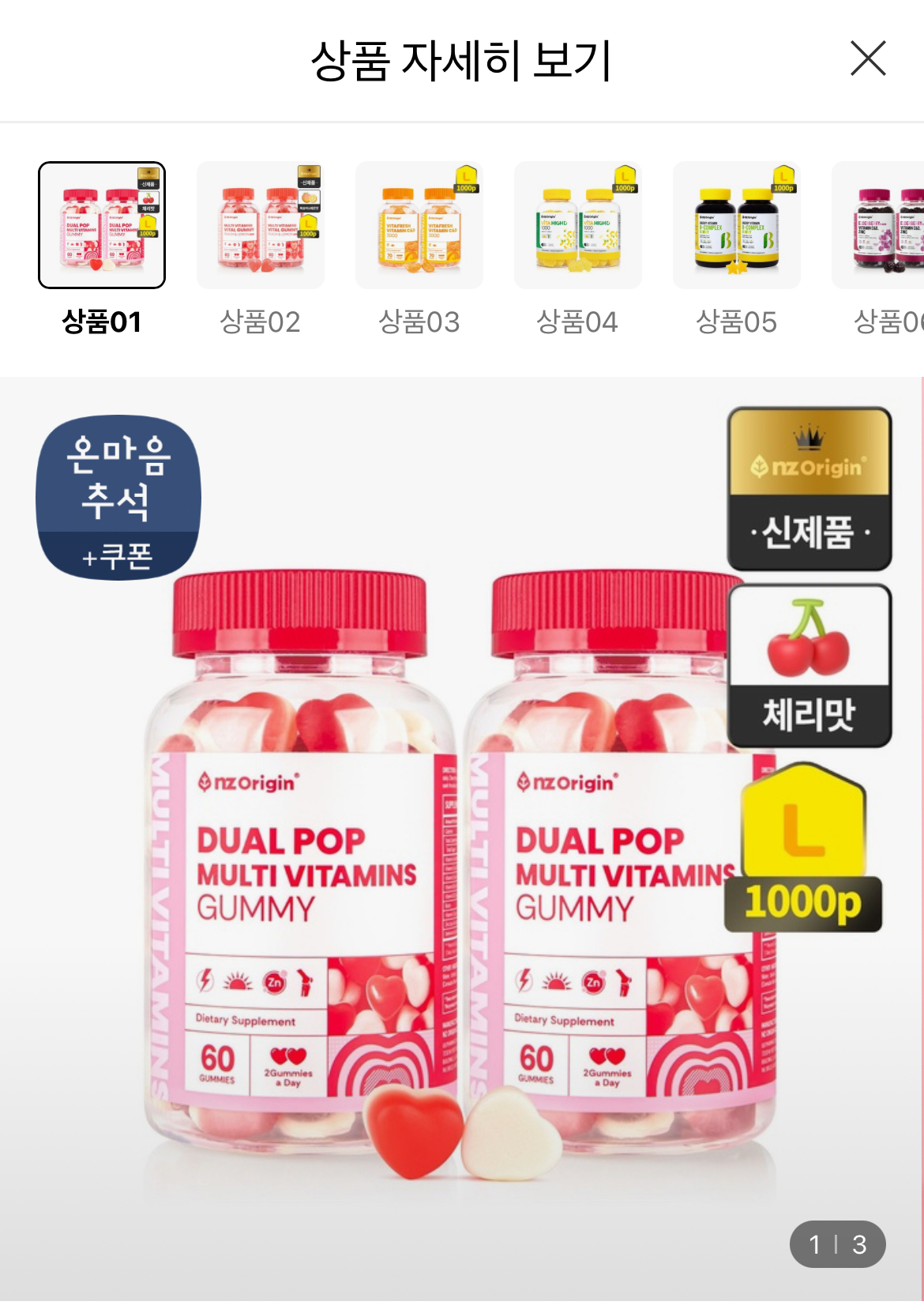Show 상품05 product details
The height and width of the screenshot is (1309, 924).
coord(737,226)
